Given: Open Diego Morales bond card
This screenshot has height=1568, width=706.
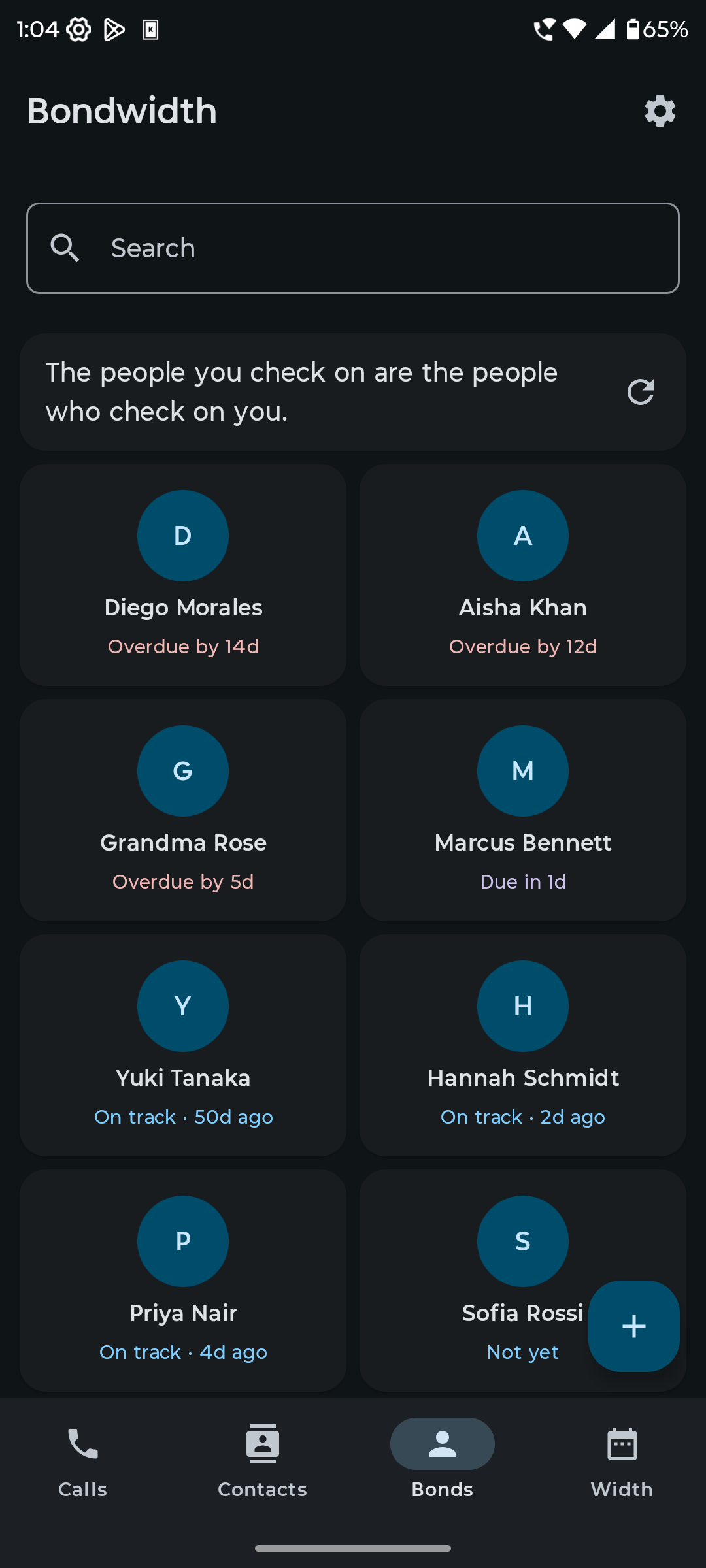Looking at the screenshot, I should tap(183, 575).
